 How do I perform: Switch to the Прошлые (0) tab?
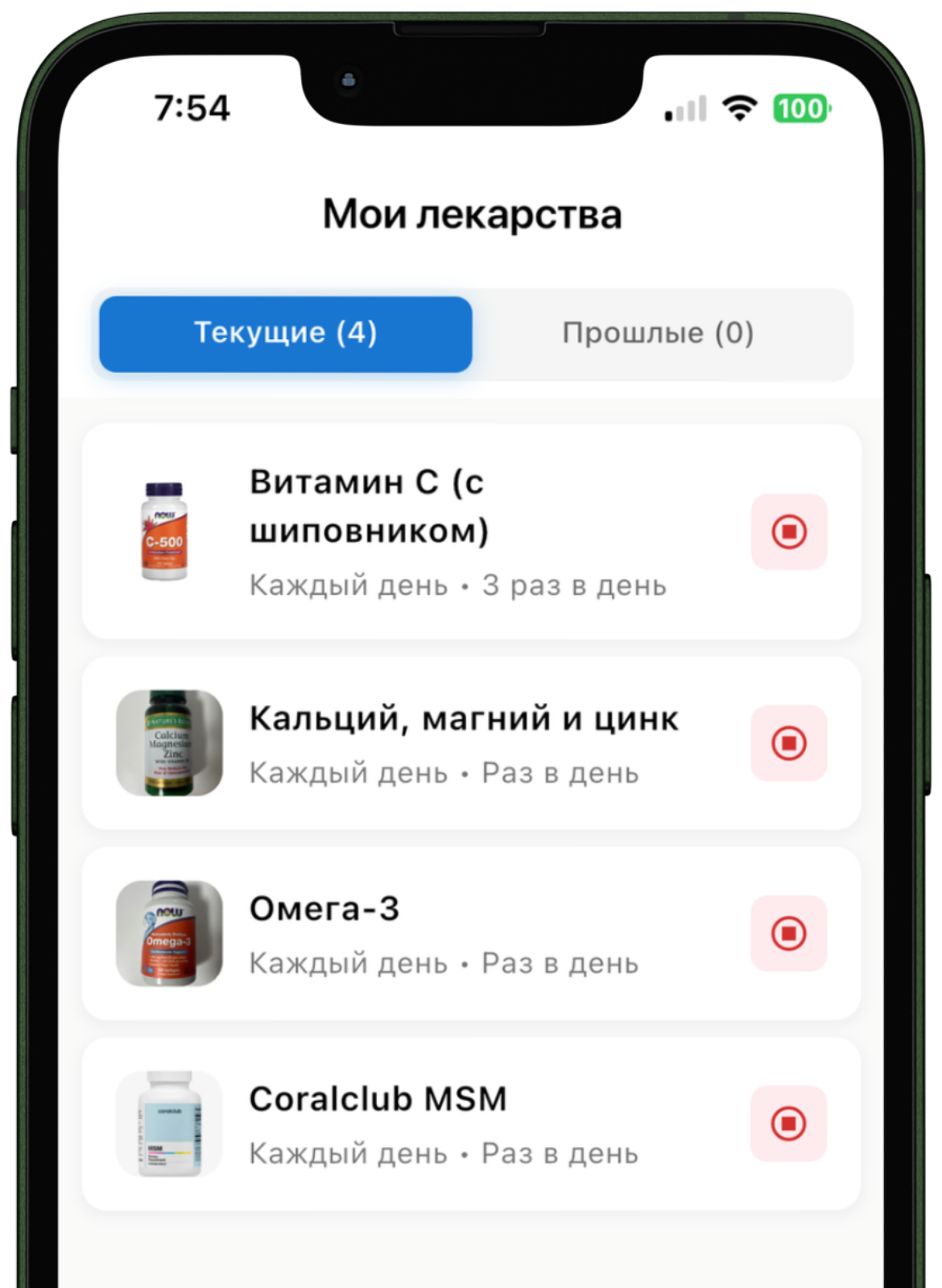(658, 334)
